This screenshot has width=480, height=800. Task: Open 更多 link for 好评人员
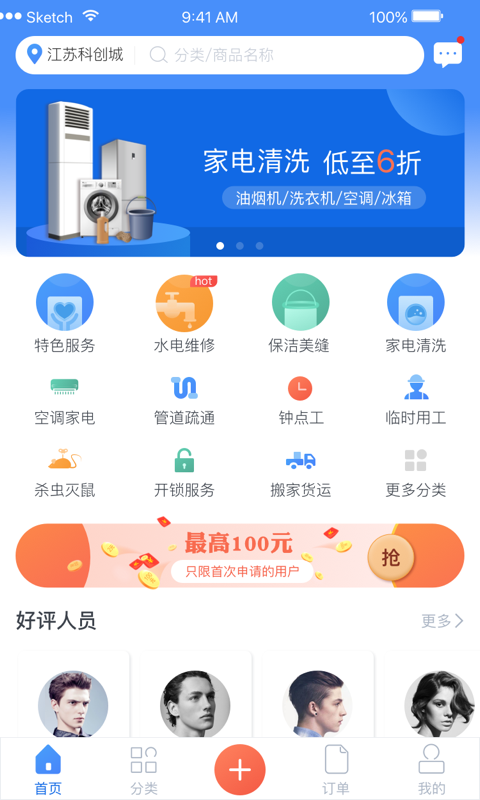(x=442, y=621)
